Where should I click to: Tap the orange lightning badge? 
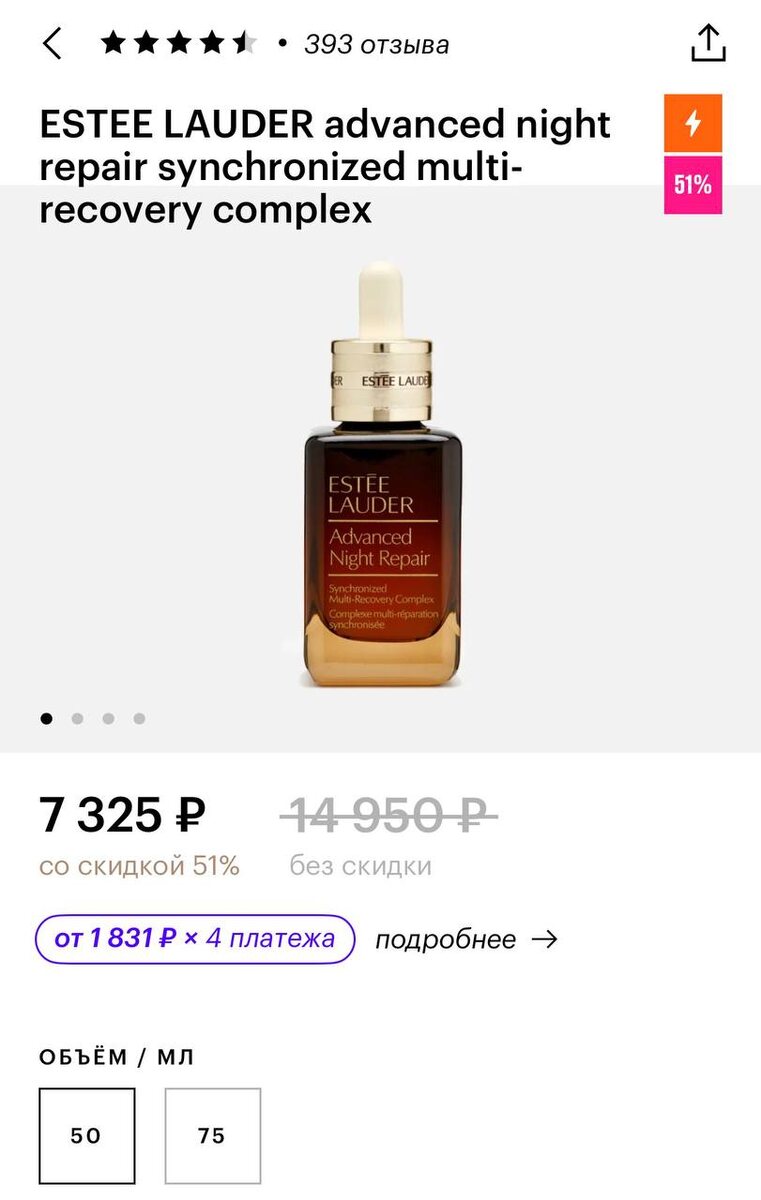click(693, 124)
